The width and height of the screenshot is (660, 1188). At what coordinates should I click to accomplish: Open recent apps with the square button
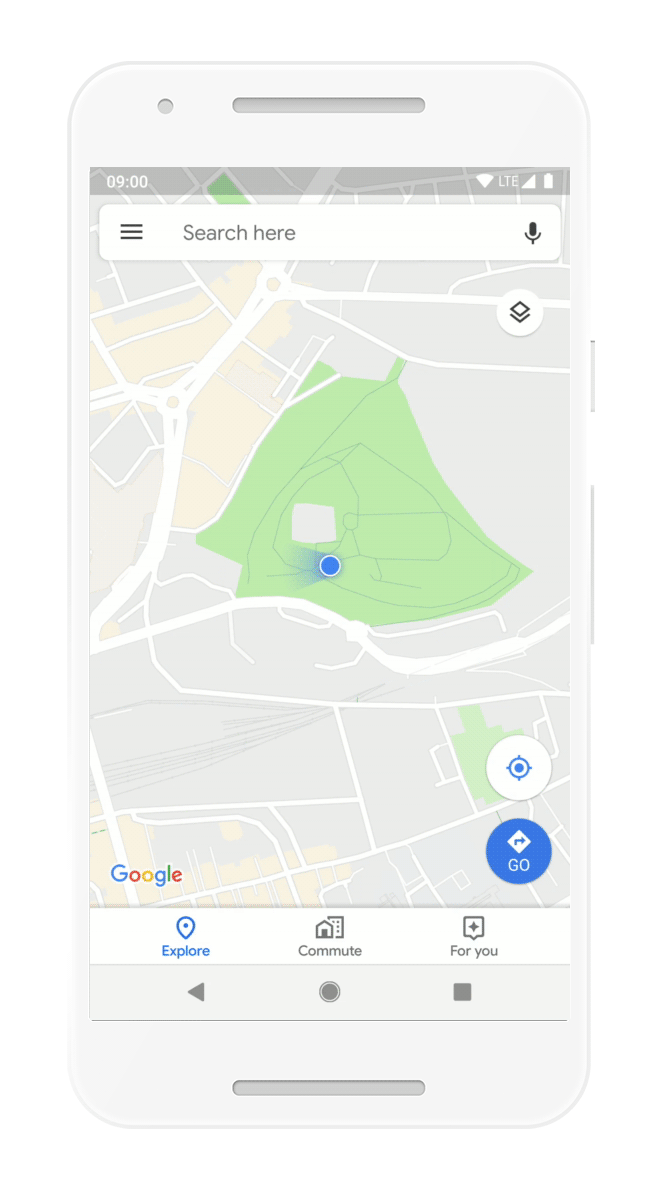(x=462, y=992)
